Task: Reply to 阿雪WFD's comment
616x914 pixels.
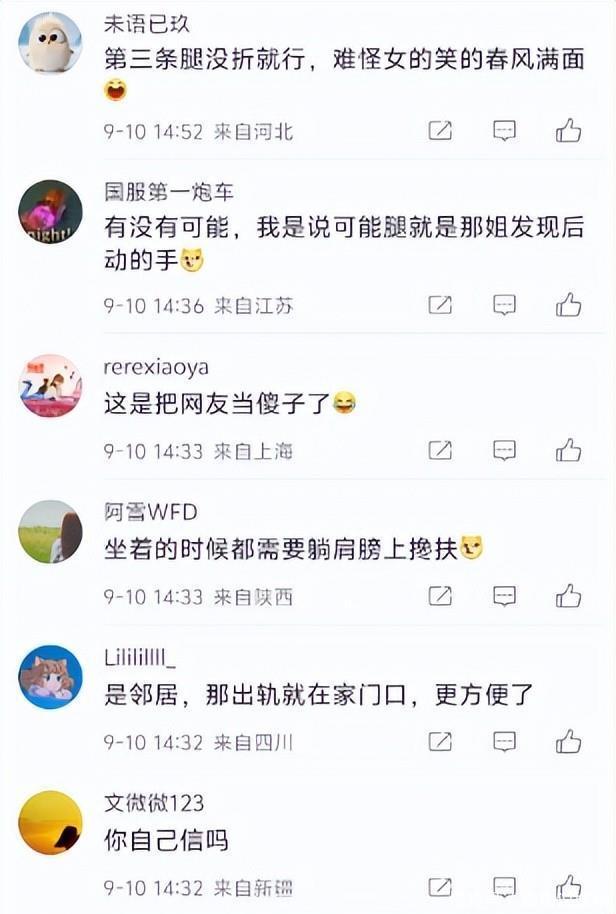Action: [505, 597]
